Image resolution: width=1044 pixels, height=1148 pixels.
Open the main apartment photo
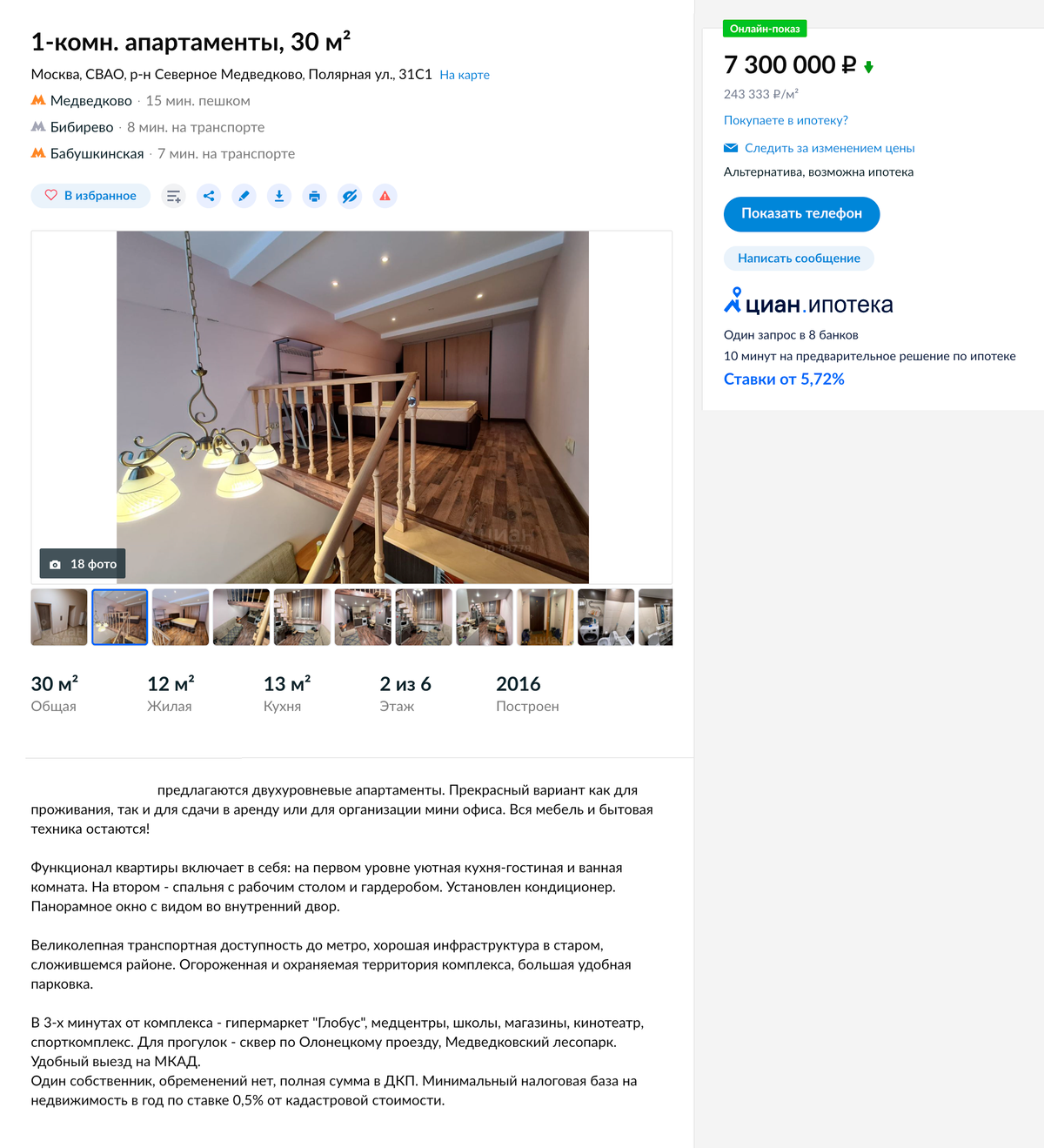(352, 406)
